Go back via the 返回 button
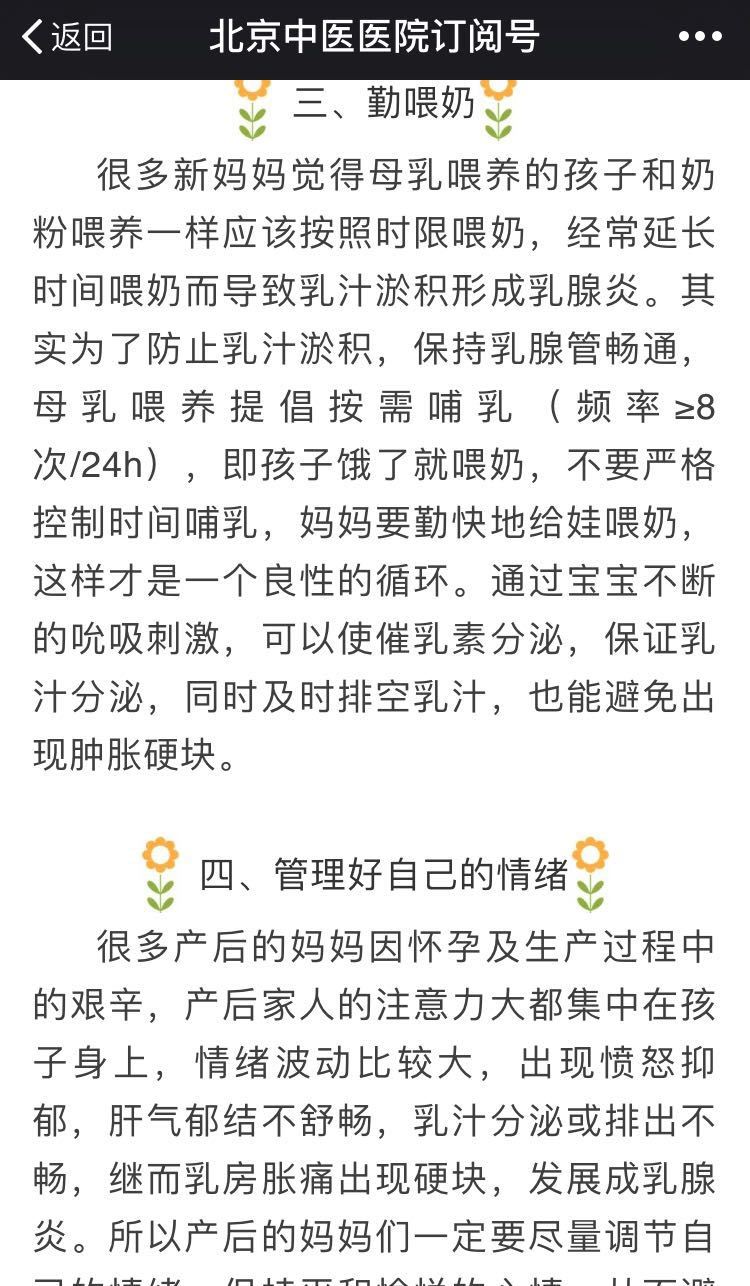 66,38
